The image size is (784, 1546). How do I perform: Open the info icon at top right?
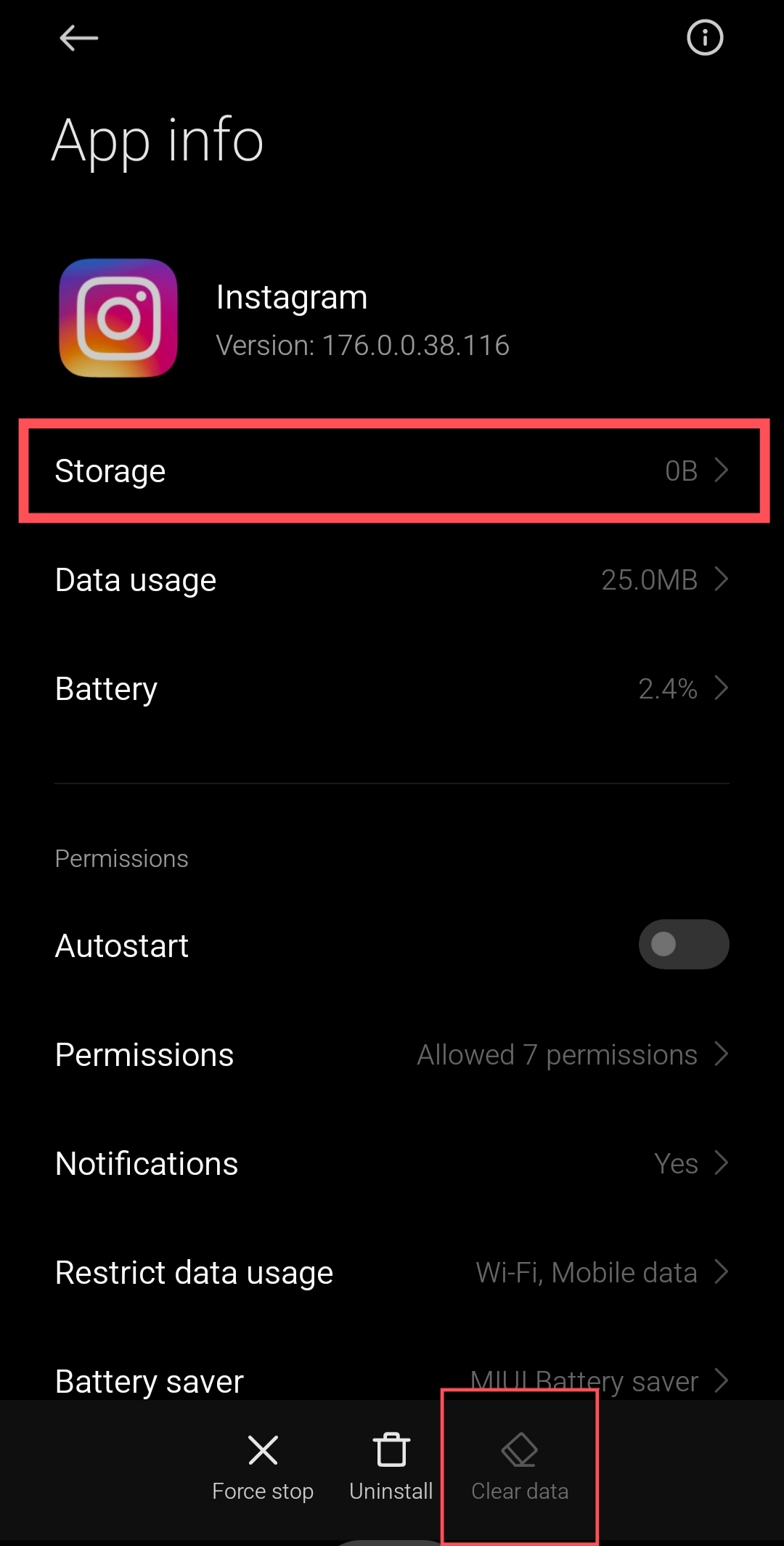(x=705, y=38)
